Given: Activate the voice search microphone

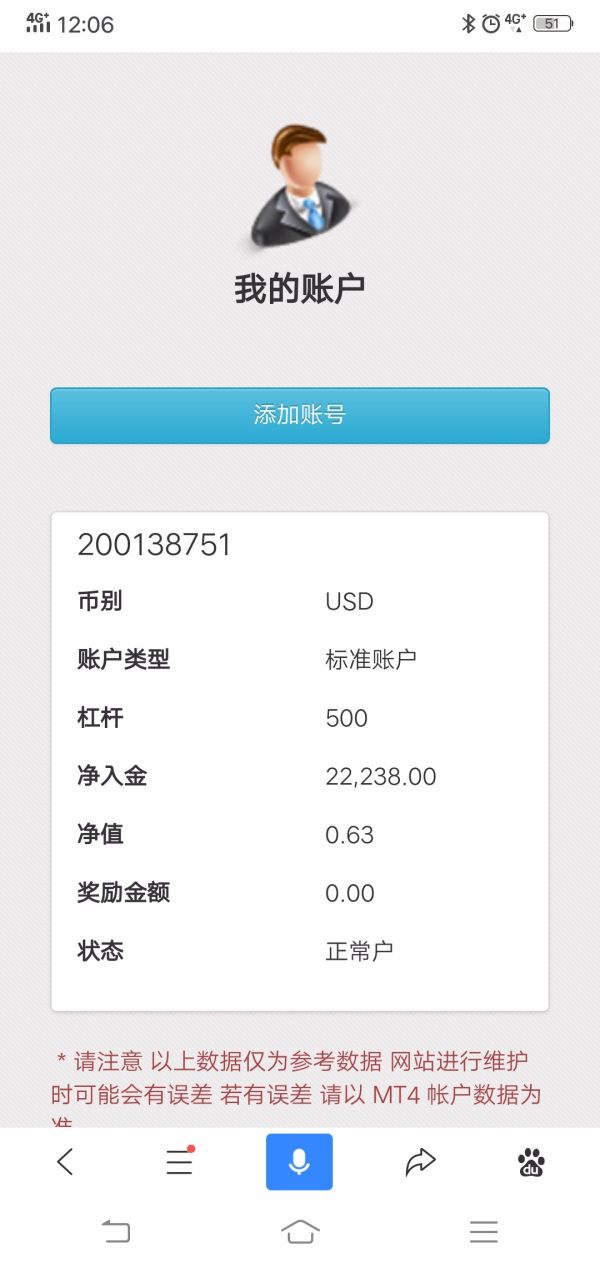Looking at the screenshot, I should [x=299, y=1162].
